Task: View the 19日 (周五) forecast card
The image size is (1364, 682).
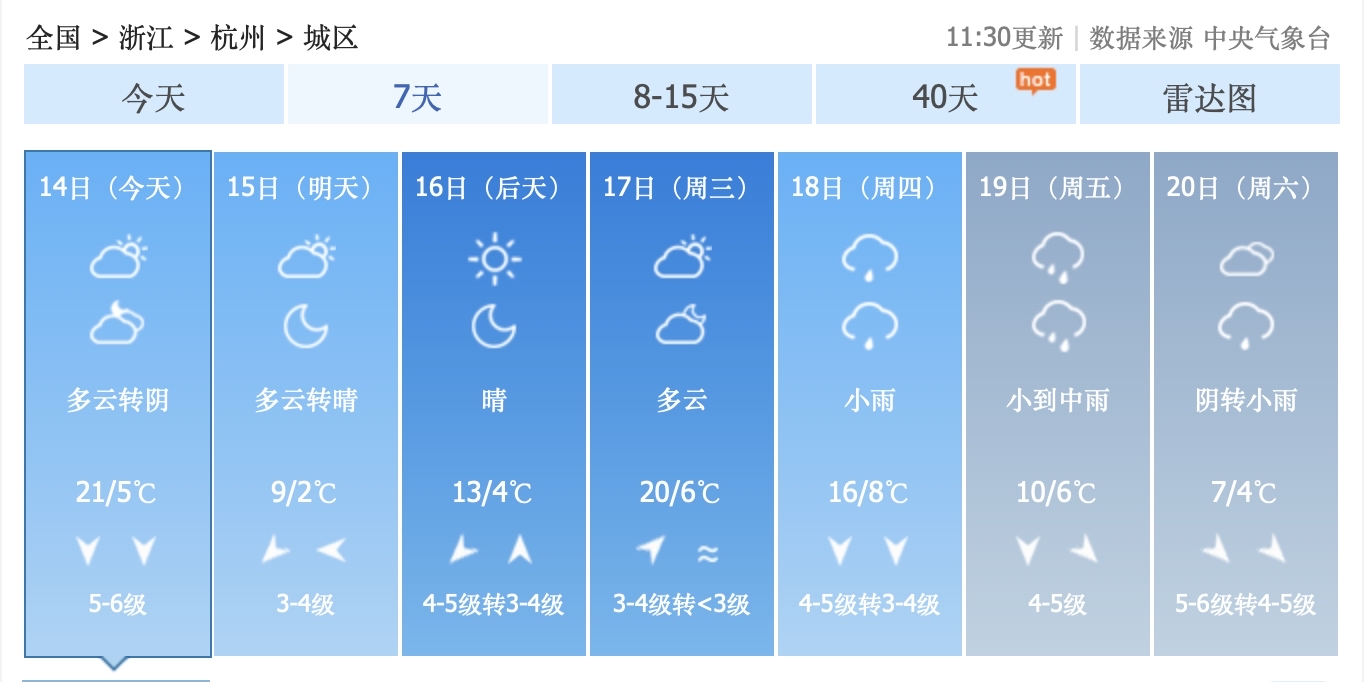Action: click(1057, 400)
